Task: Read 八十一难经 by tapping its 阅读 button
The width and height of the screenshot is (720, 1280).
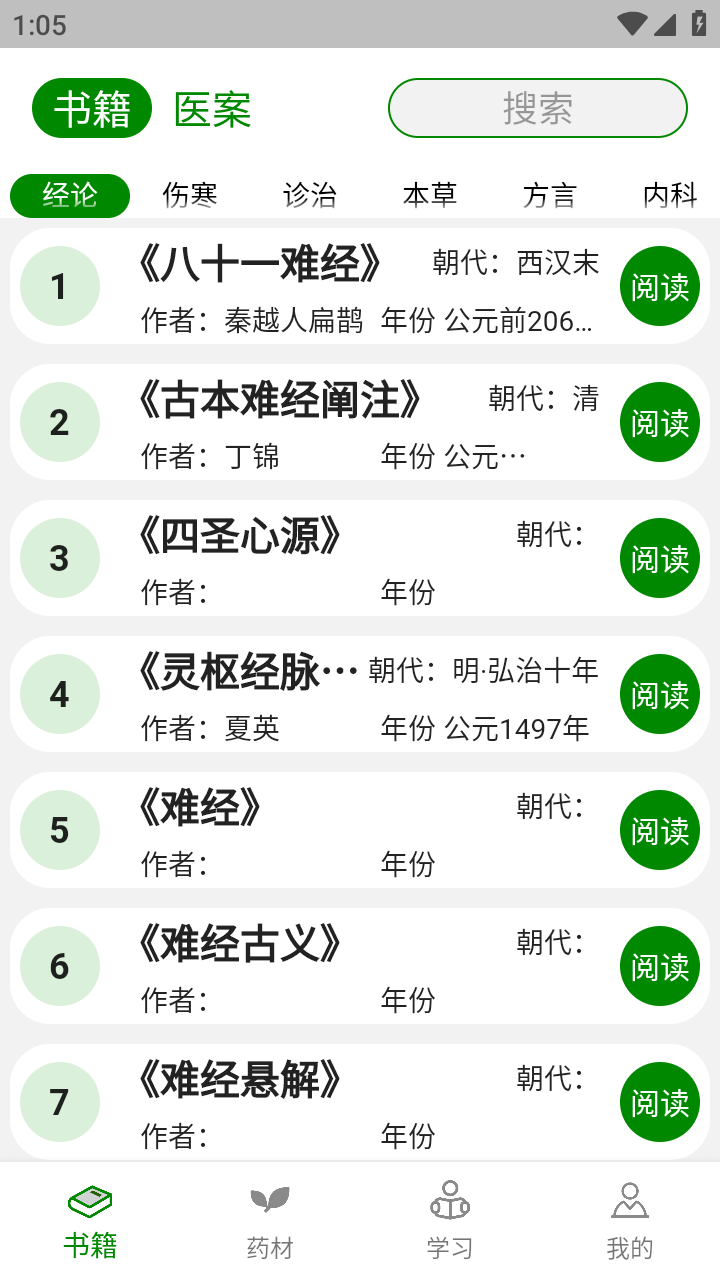Action: click(x=660, y=286)
